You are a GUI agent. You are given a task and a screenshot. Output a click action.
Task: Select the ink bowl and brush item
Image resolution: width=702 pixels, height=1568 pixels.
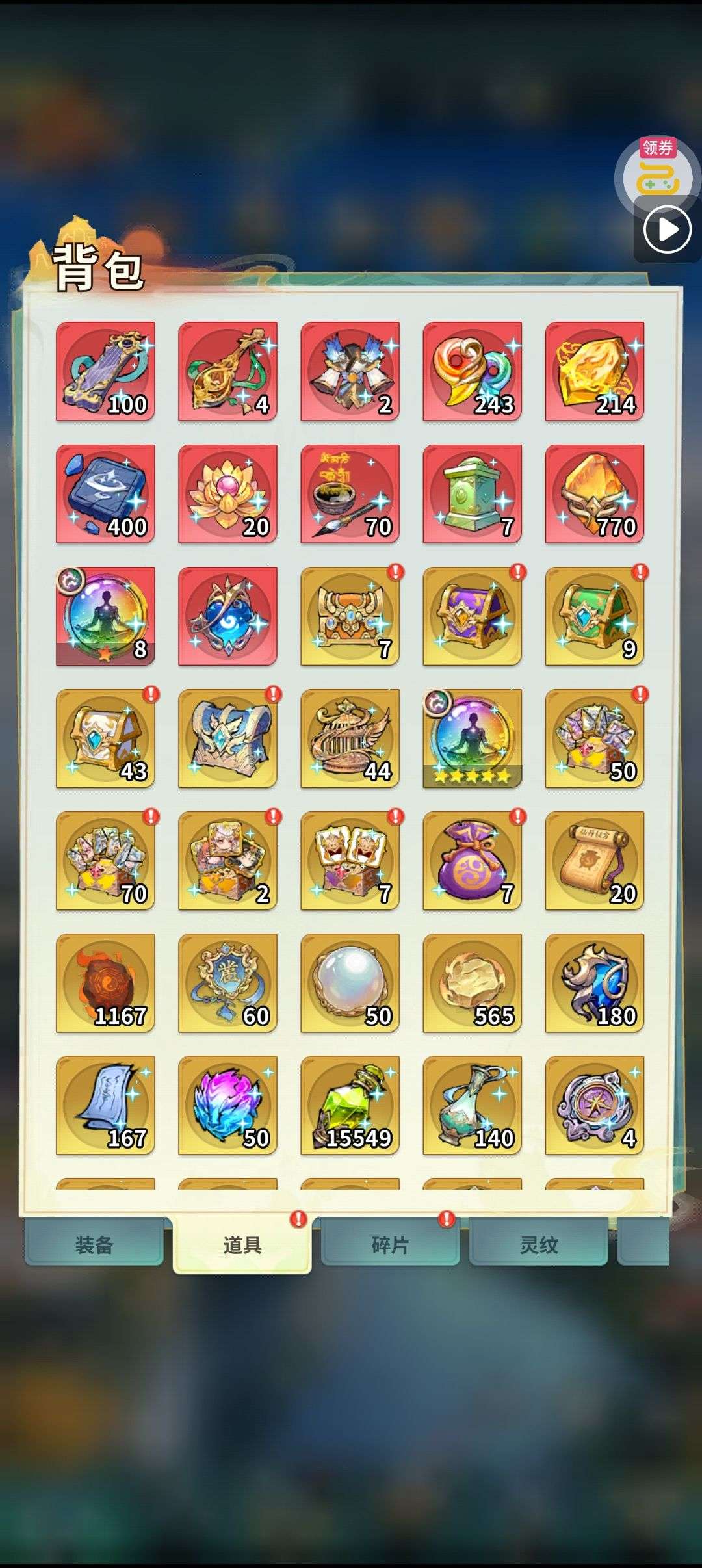click(350, 493)
